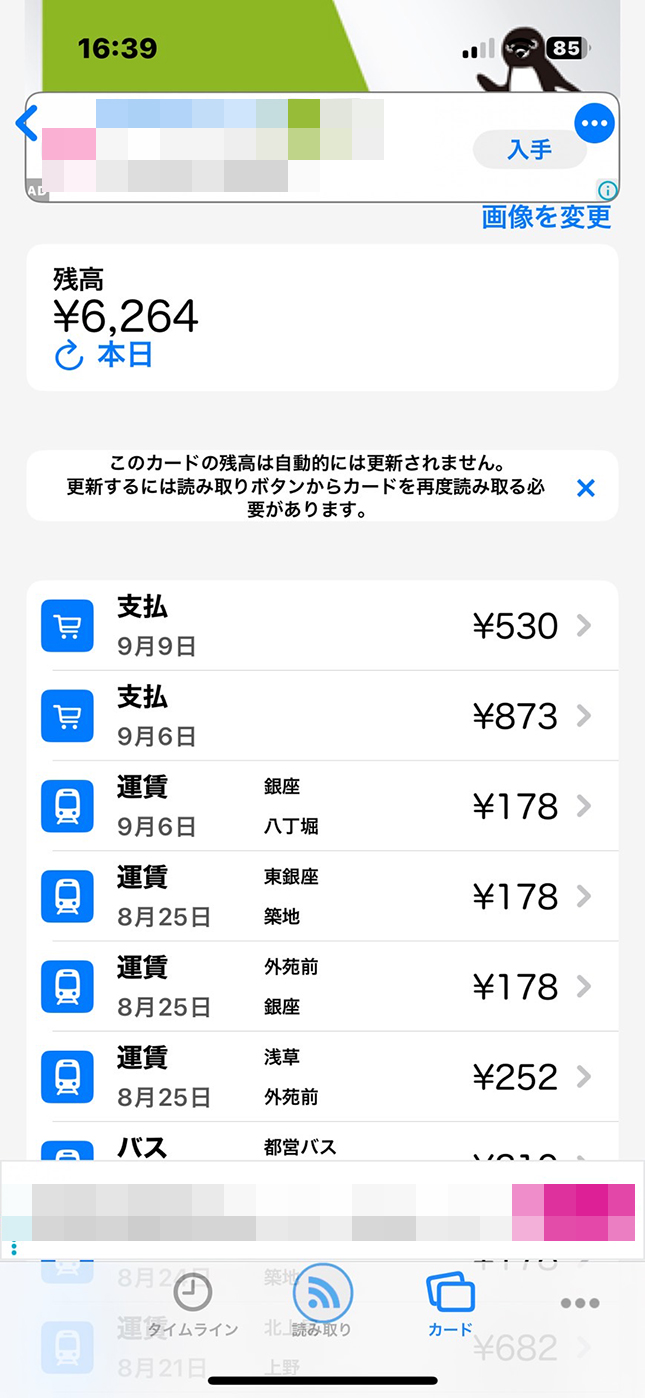Tap the ad info icon

[x=607, y=190]
